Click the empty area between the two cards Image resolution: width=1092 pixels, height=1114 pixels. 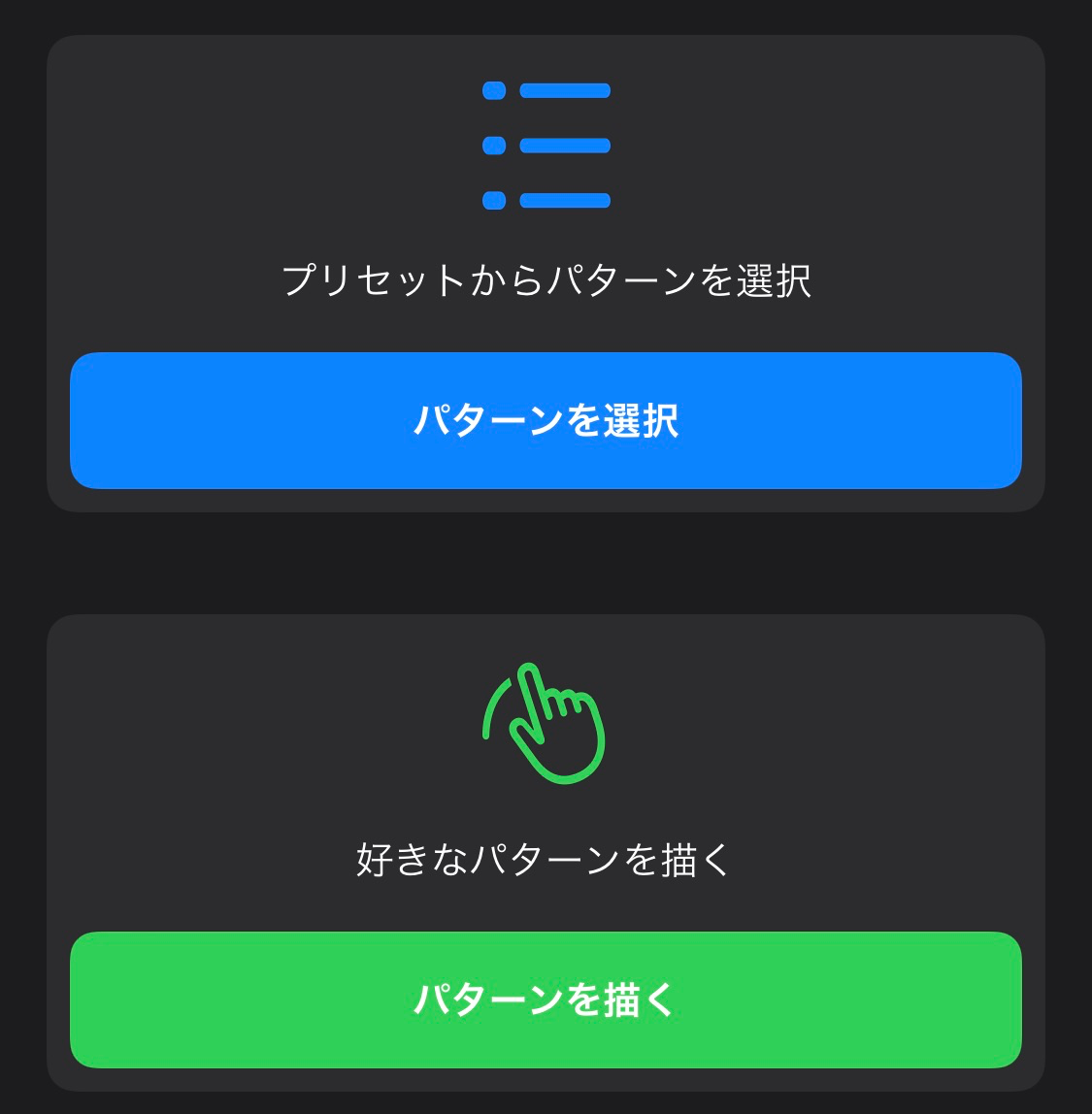546,563
